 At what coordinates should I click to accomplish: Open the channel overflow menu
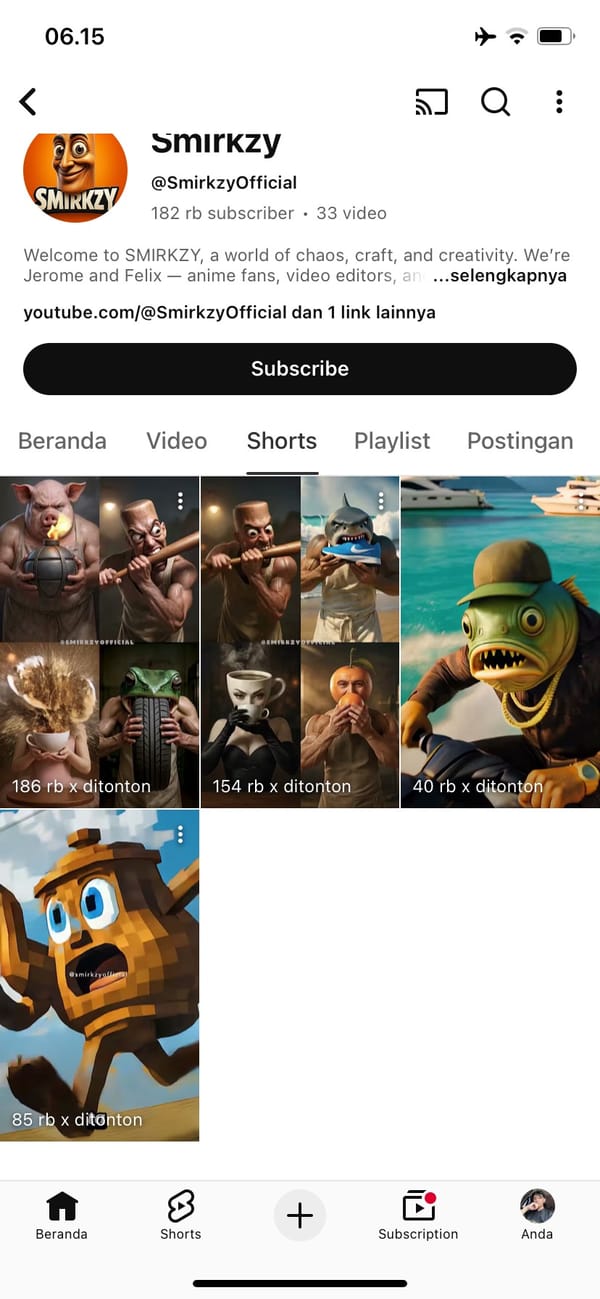(559, 101)
